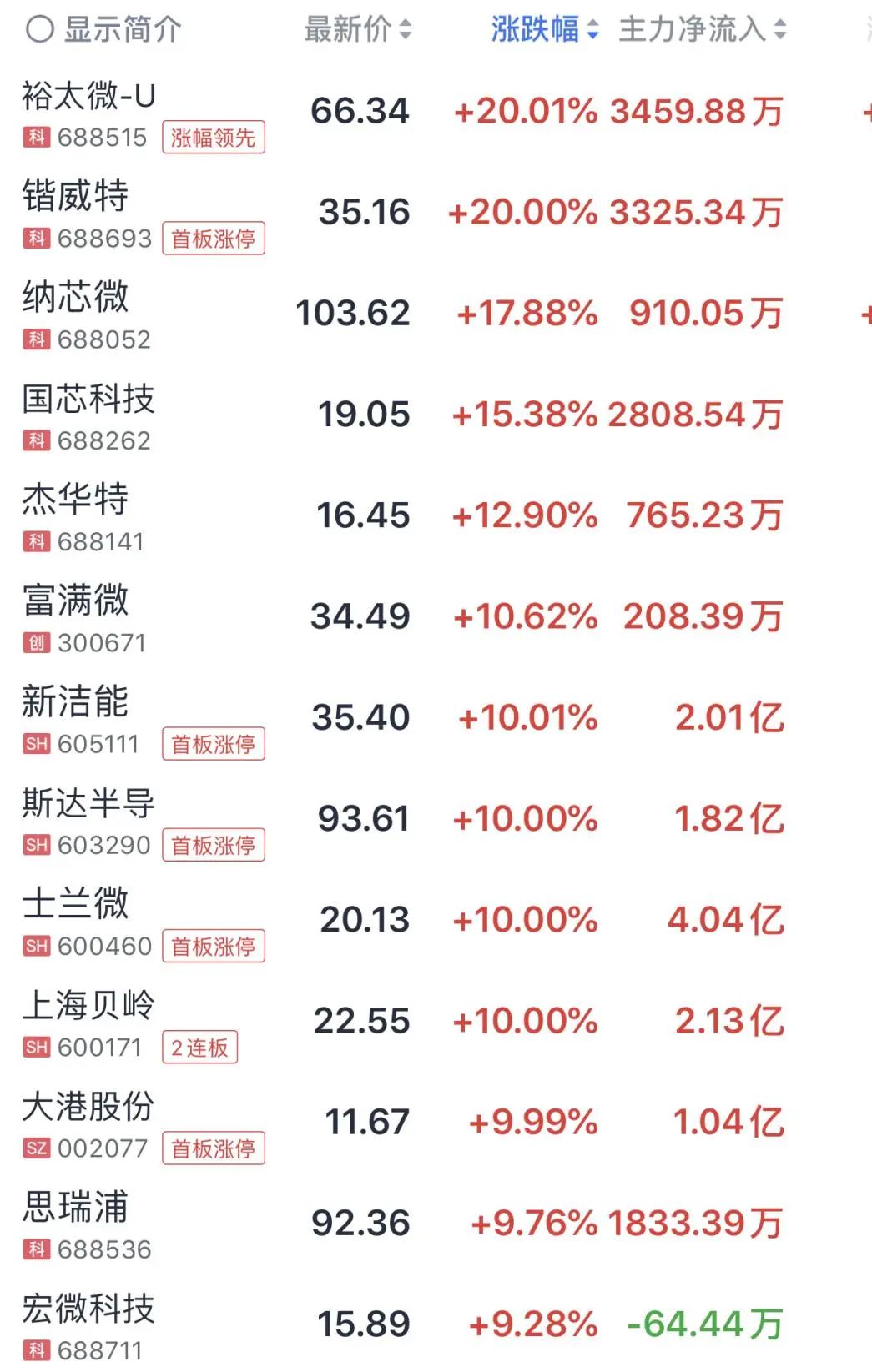This screenshot has height=1372, width=872.
Task: Sort stocks by 涨跌幅
Action: click(544, 30)
